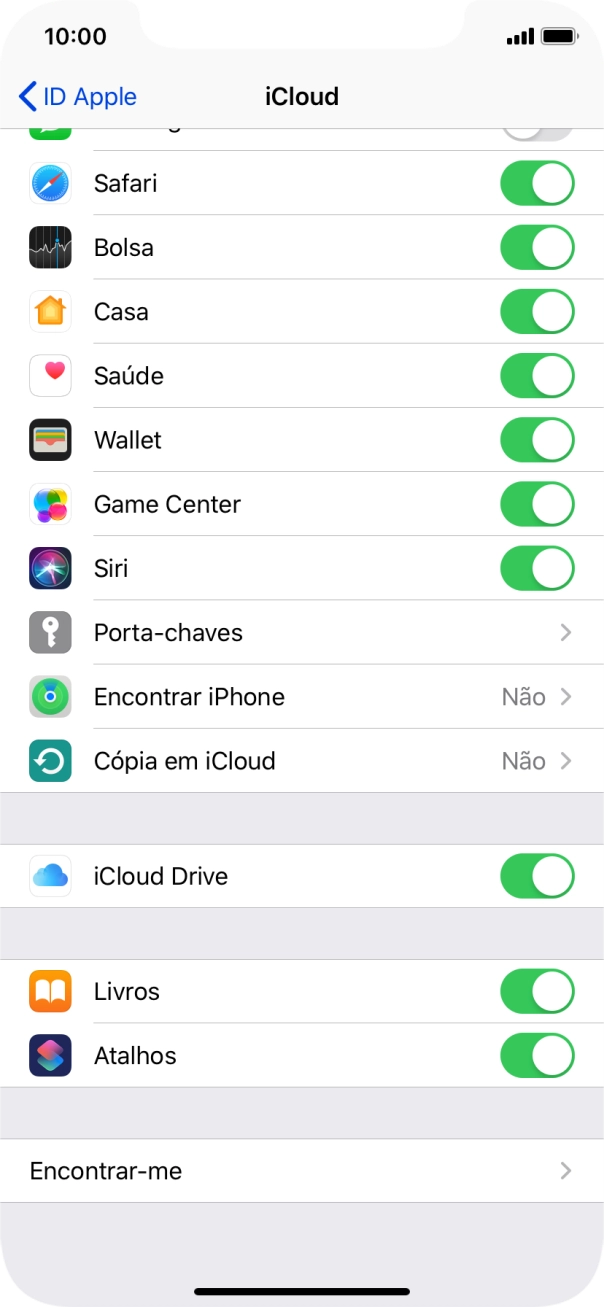This screenshot has width=604, height=1307.
Task: Open Encontrar iPhone settings
Action: [x=302, y=697]
